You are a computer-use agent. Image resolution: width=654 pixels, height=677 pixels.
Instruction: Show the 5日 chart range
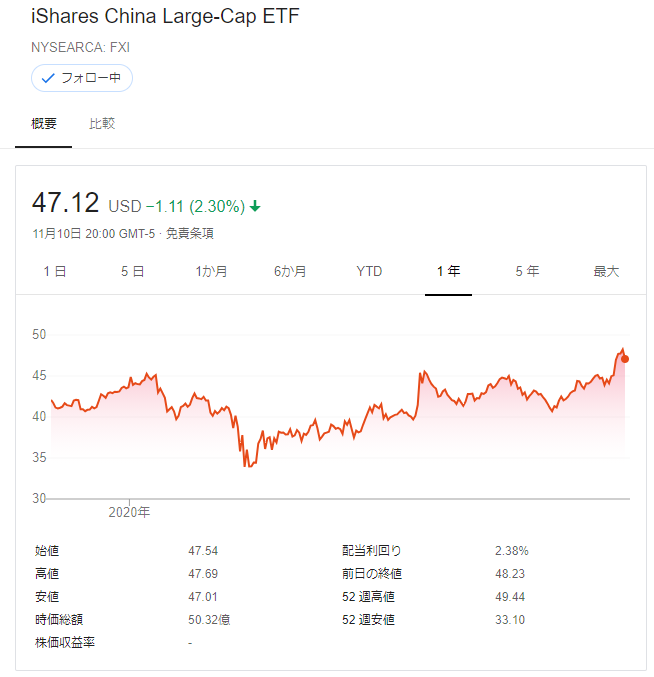[x=133, y=271]
